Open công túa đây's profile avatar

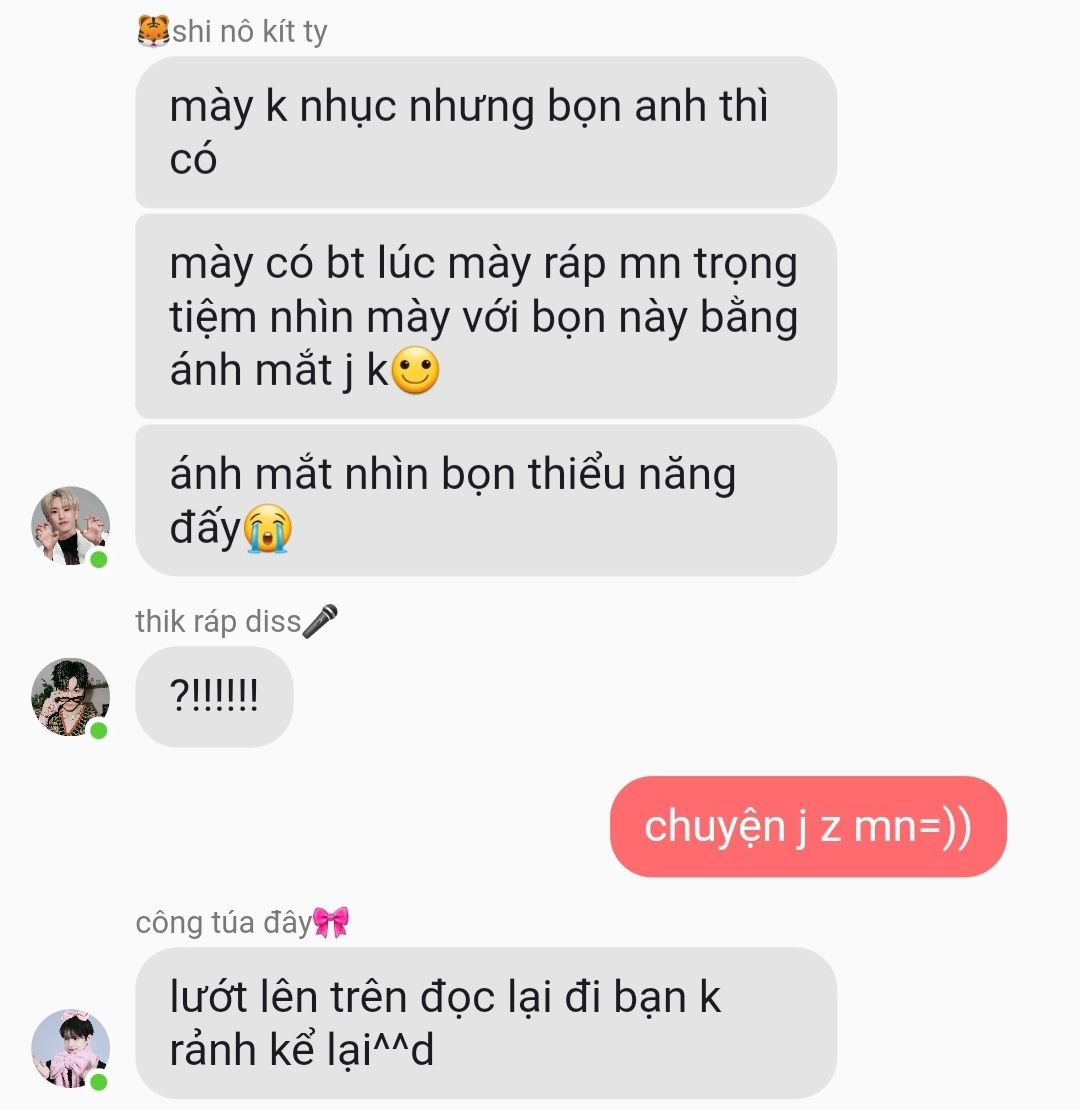point(70,1048)
